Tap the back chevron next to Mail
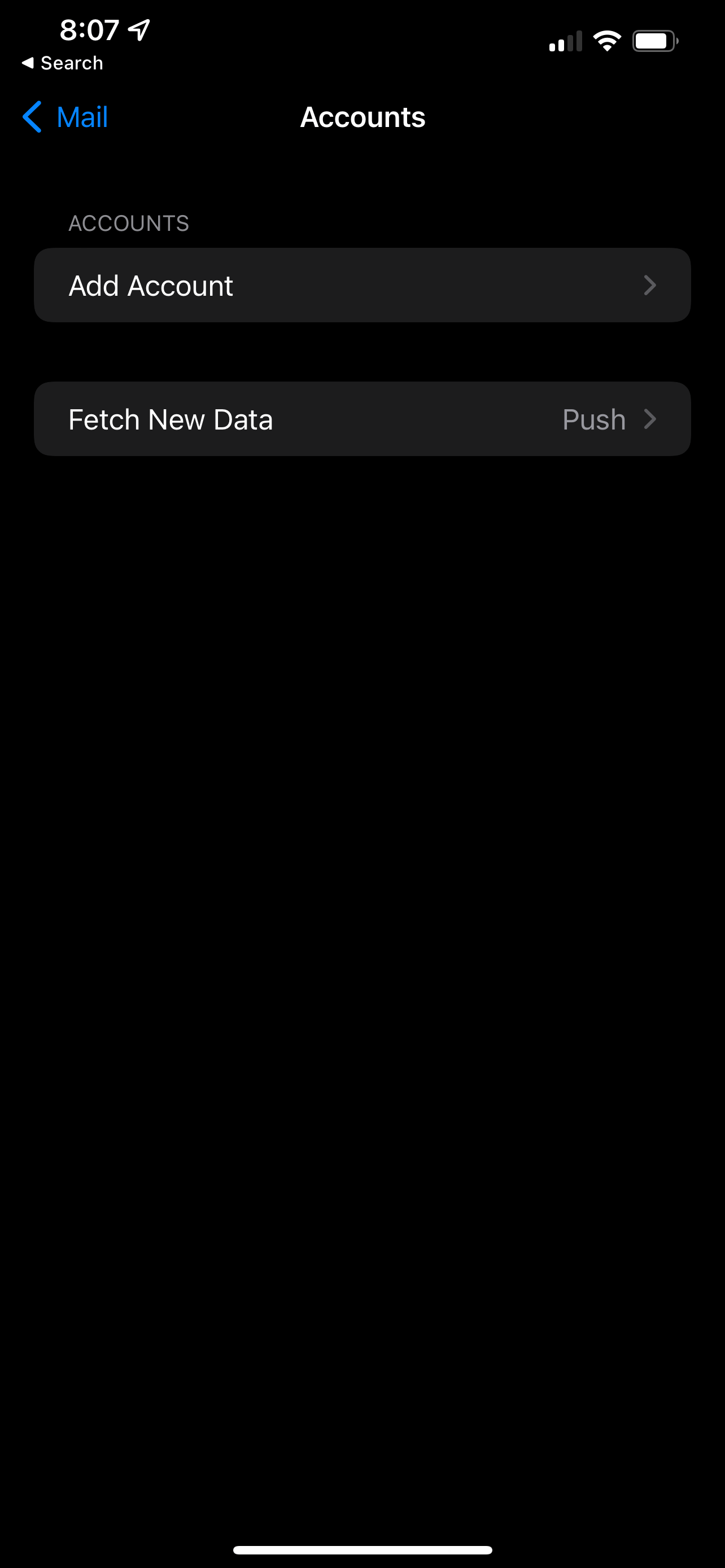This screenshot has width=725, height=1568. tap(32, 117)
